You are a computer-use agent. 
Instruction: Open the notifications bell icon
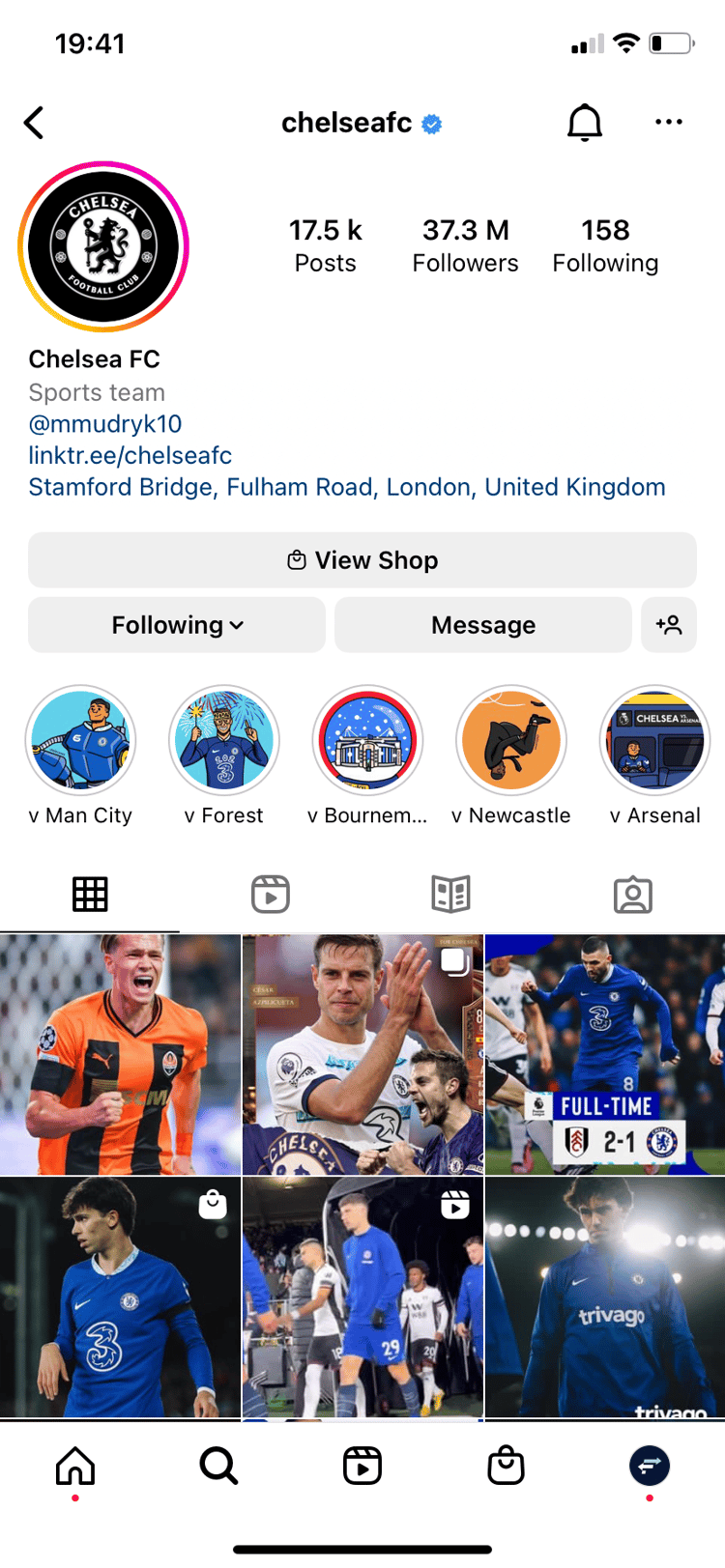[x=584, y=123]
